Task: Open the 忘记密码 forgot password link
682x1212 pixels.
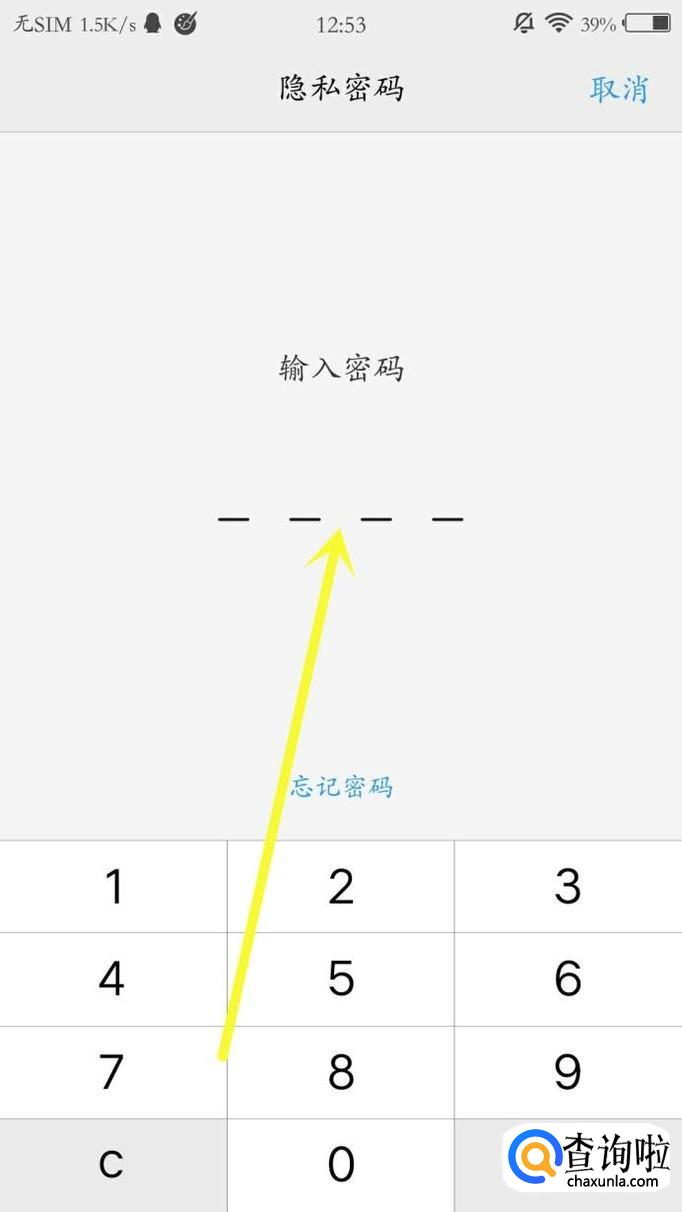Action: tap(342, 786)
